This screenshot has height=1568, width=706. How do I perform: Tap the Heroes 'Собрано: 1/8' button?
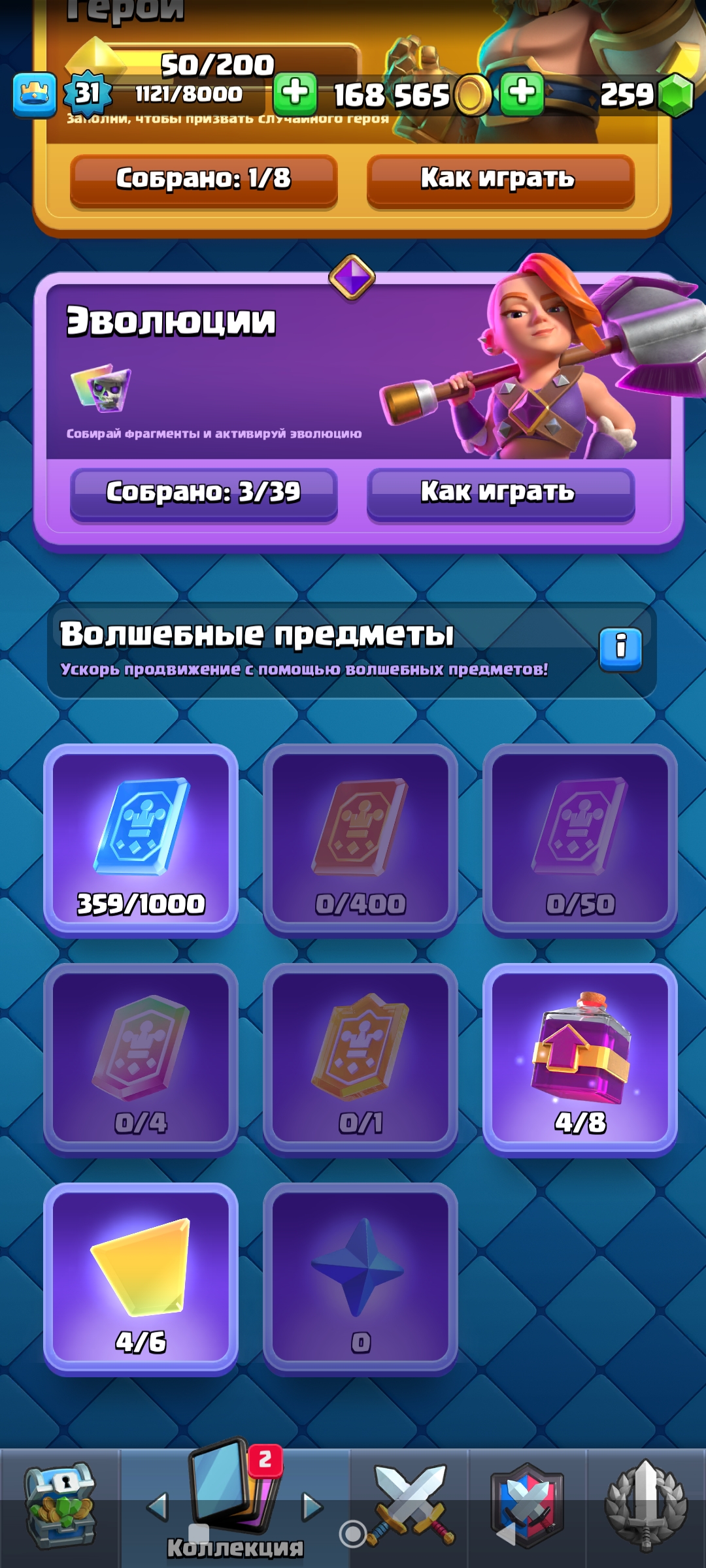pyautogui.click(x=203, y=180)
